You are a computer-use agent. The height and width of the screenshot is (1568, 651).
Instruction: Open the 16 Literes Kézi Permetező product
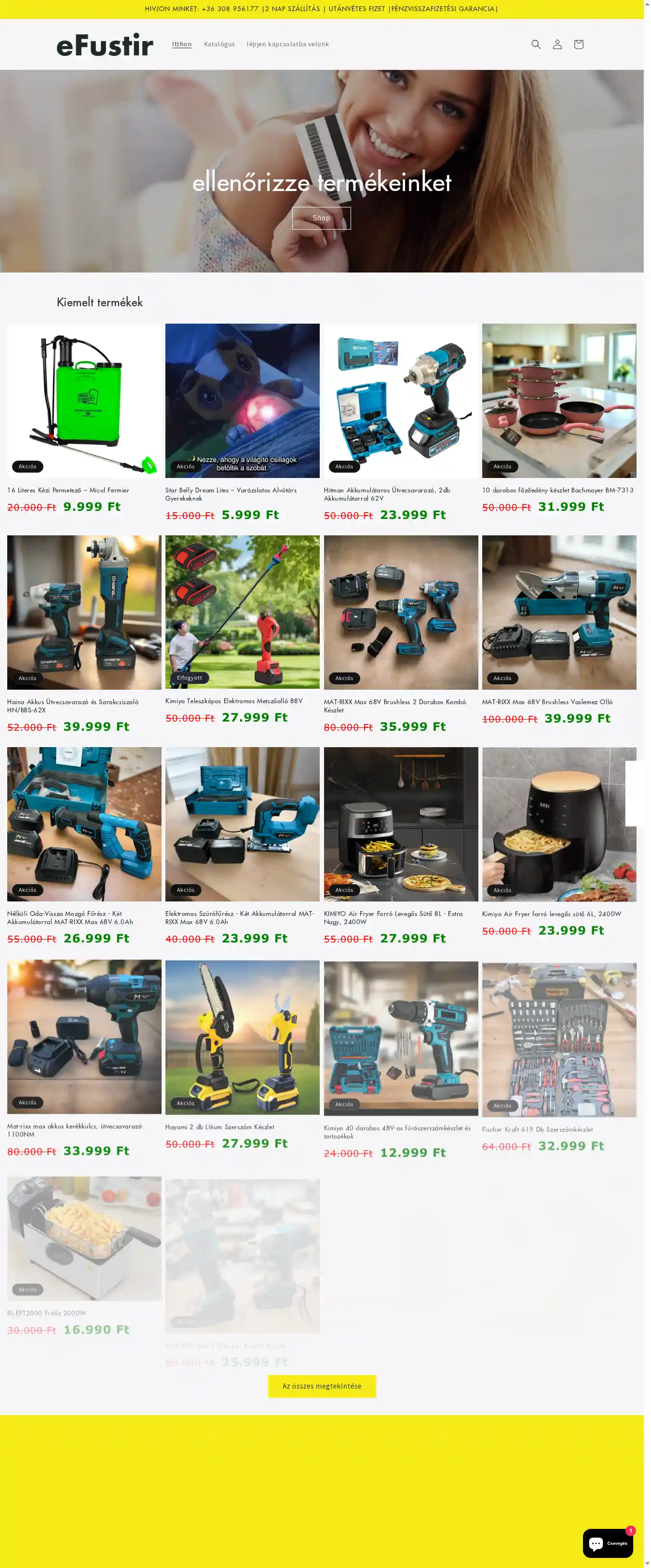point(68,490)
